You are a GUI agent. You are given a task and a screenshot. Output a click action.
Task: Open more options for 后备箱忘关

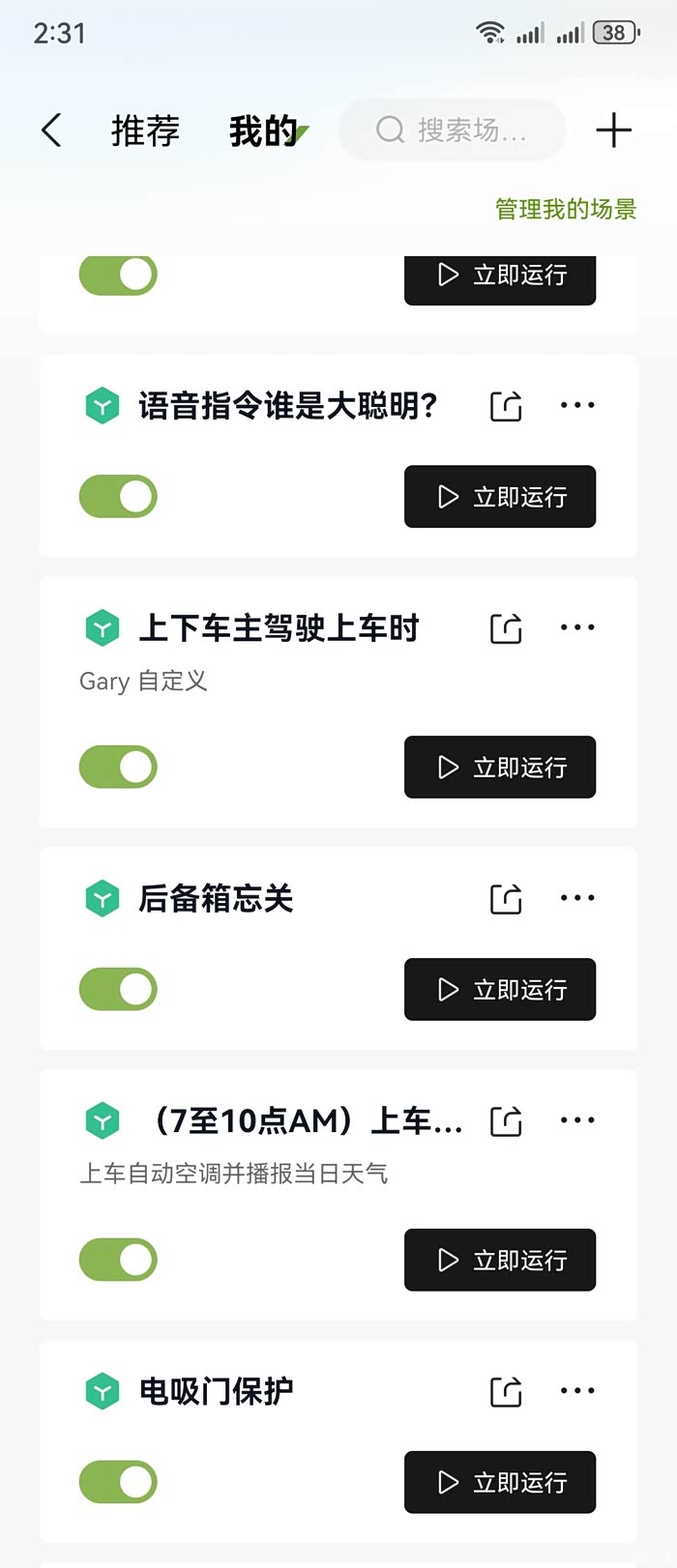click(x=577, y=899)
